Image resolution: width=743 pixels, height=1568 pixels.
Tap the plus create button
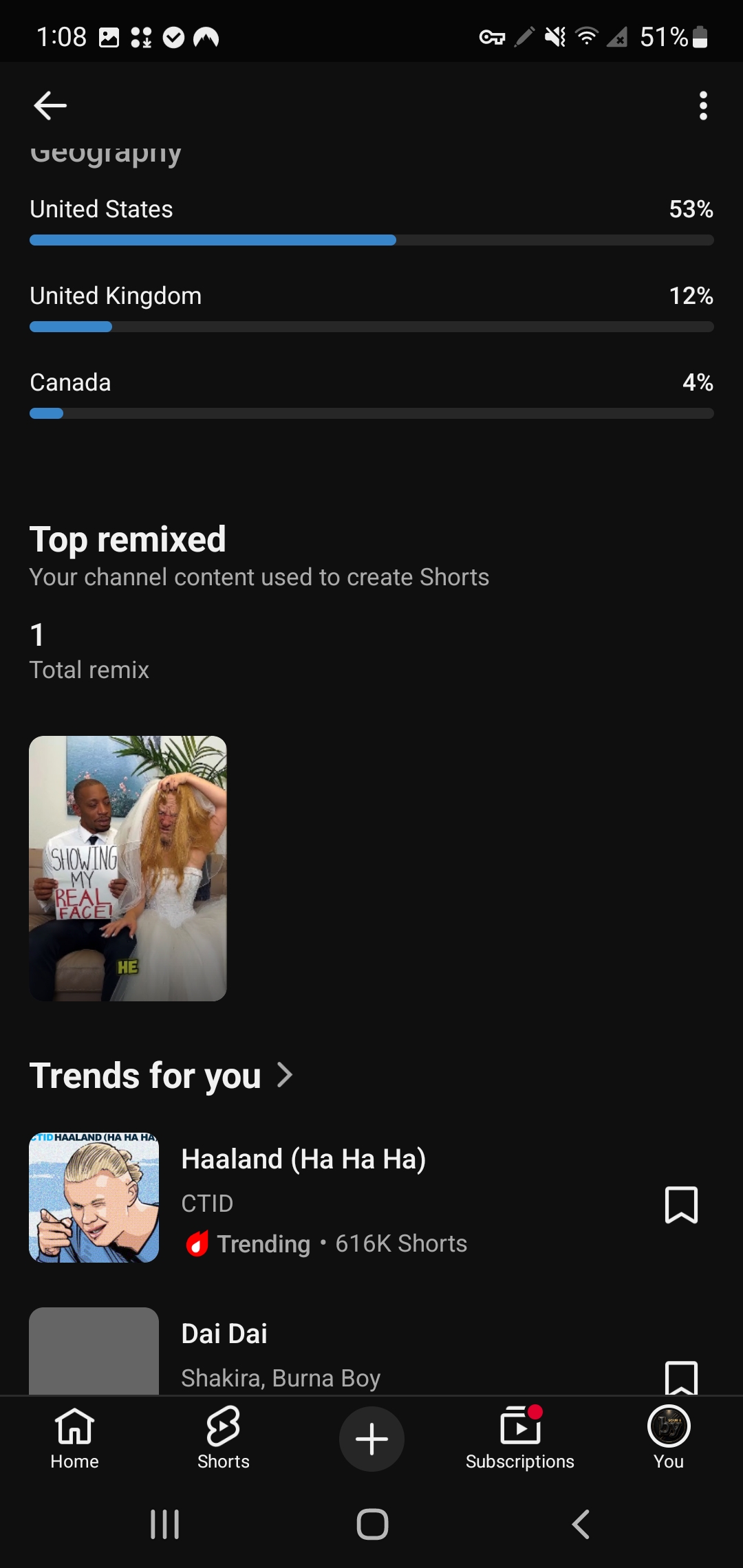click(371, 1439)
